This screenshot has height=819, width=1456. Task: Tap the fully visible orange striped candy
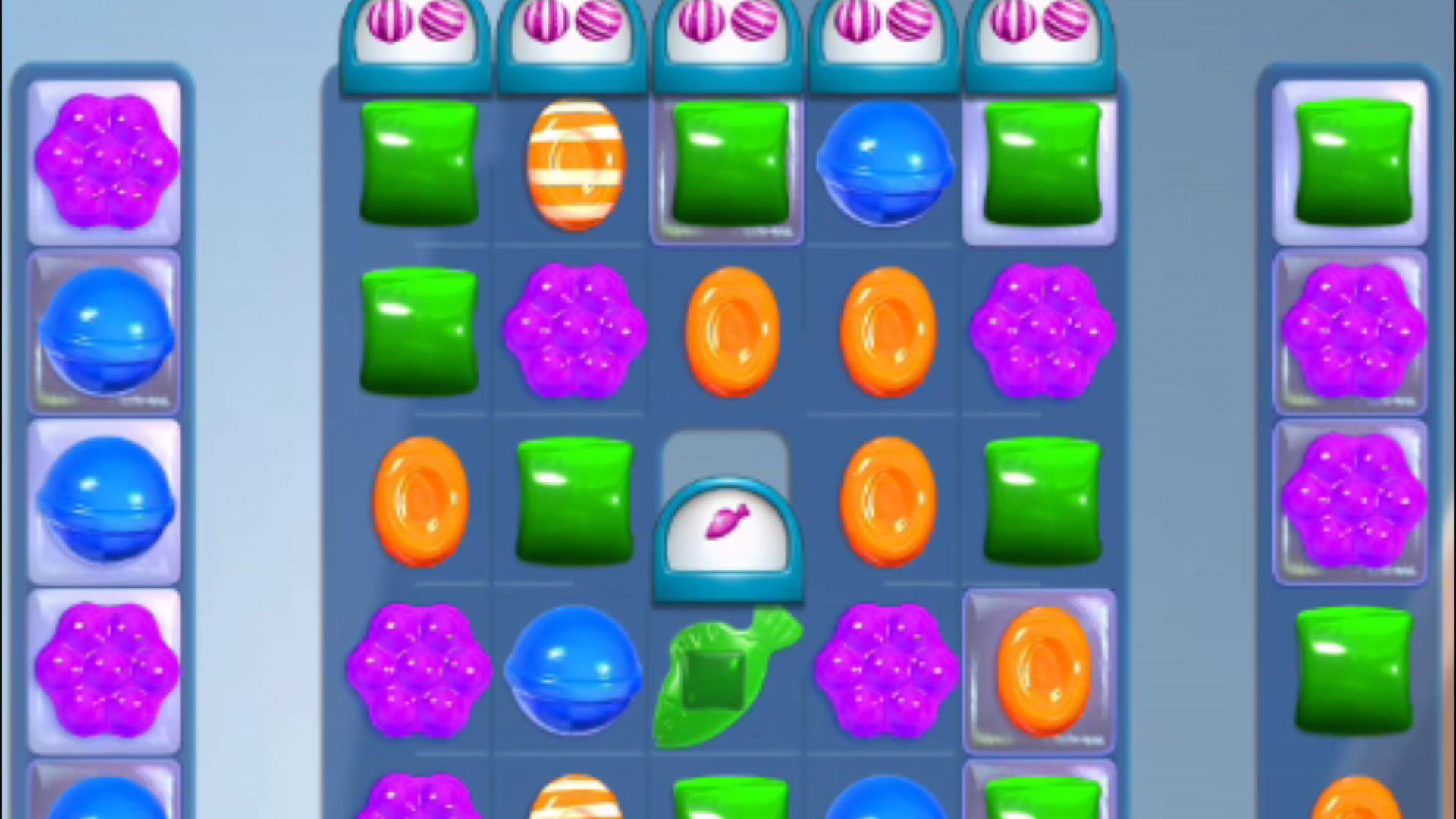(576, 164)
